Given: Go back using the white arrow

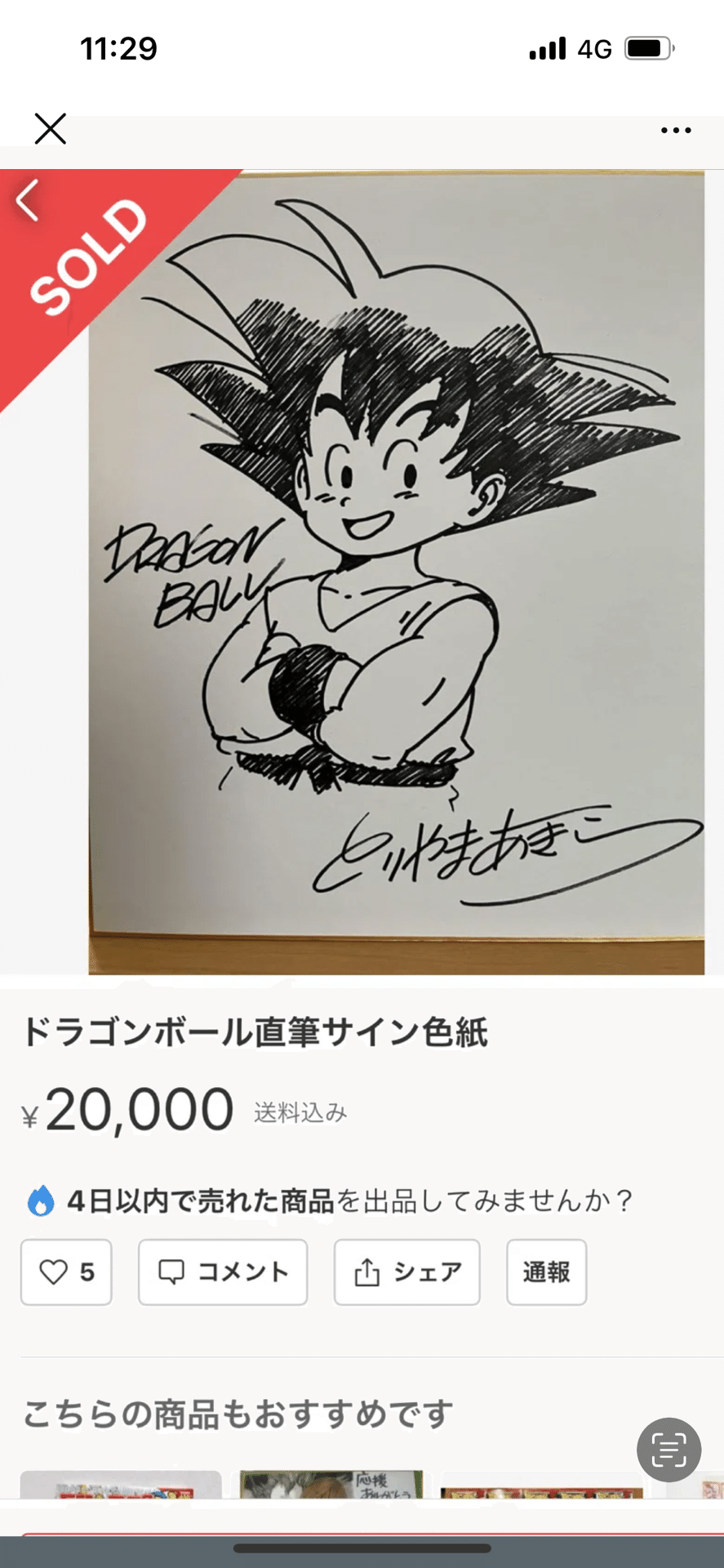Looking at the screenshot, I should (x=28, y=200).
